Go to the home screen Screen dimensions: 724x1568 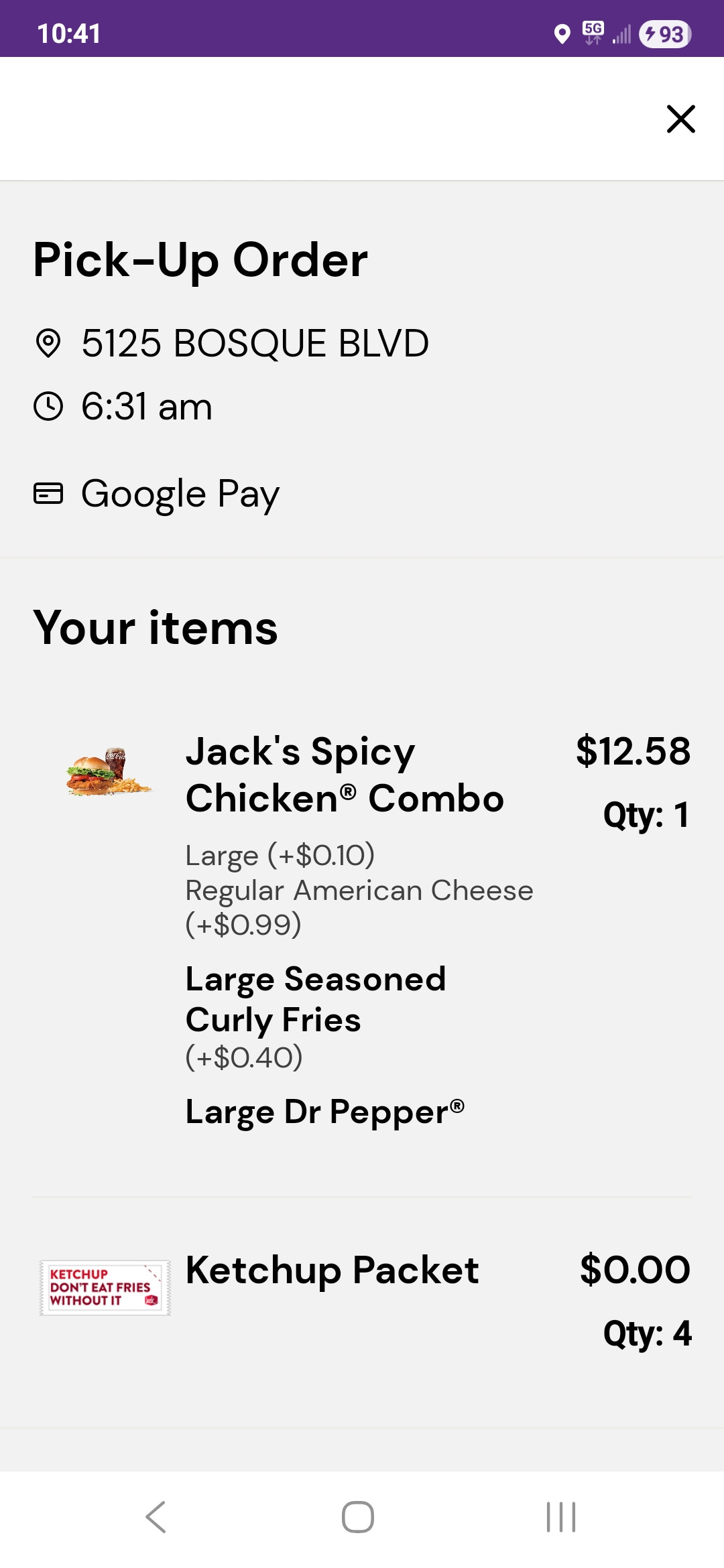tap(358, 1517)
